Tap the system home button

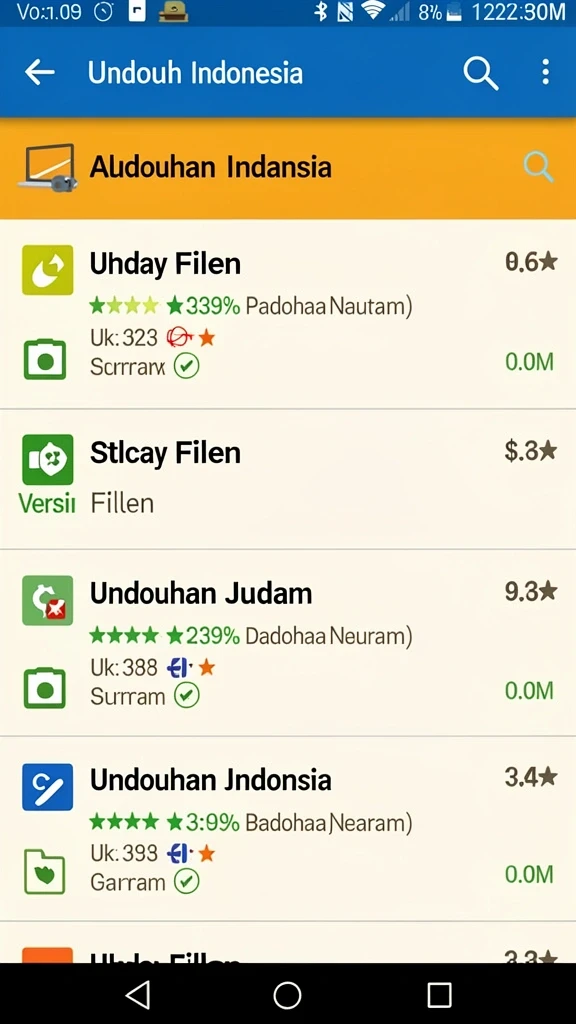click(287, 995)
